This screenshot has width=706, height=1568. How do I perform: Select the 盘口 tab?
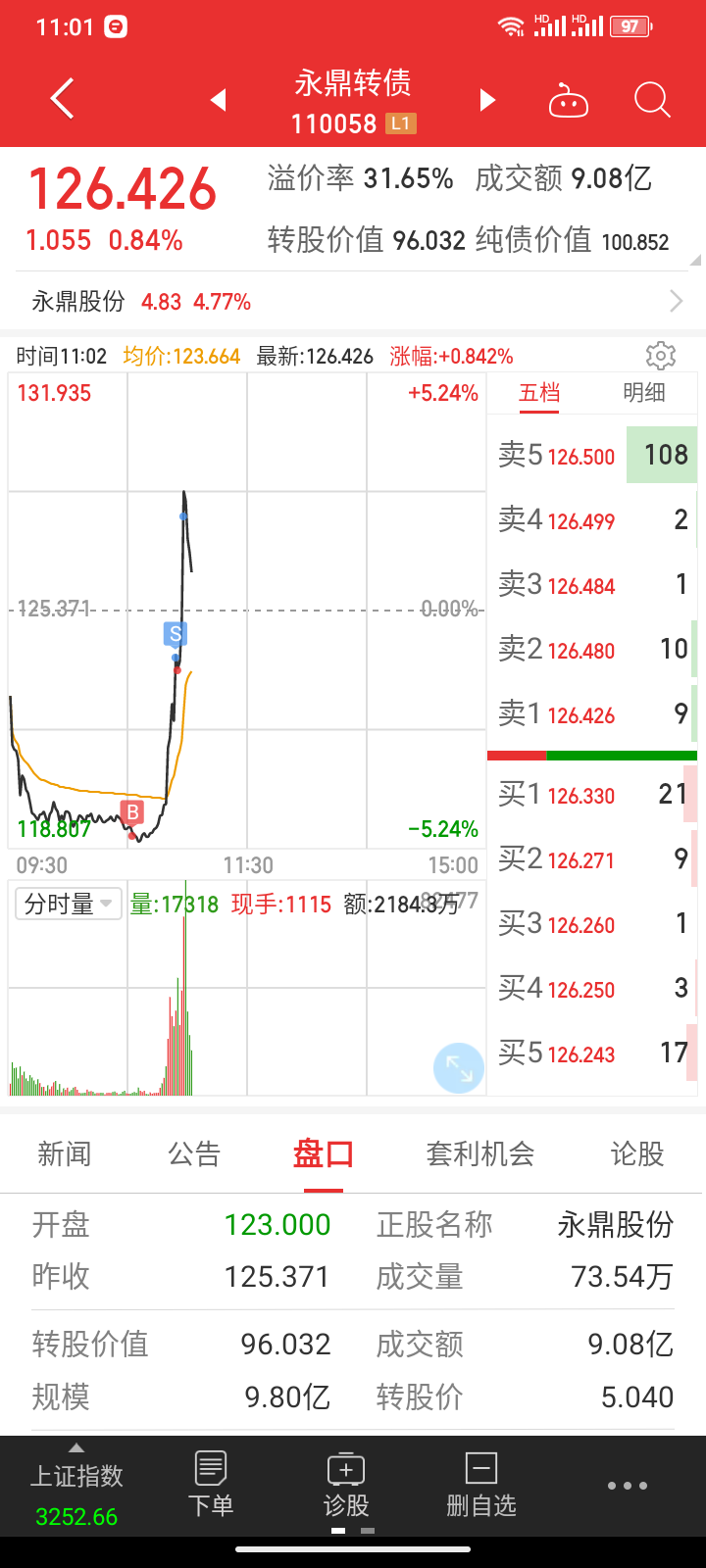pos(323,1154)
